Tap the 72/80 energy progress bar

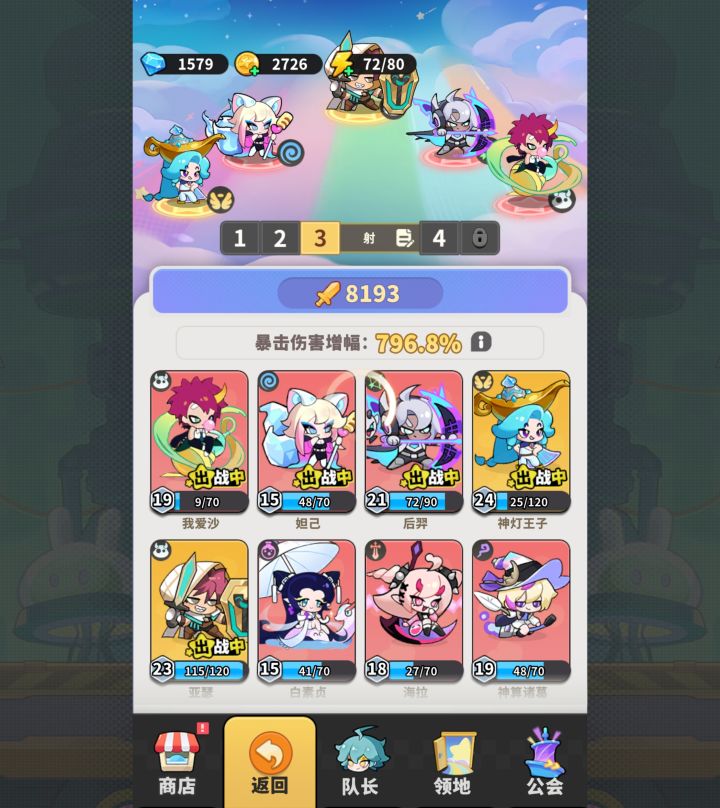coord(385,61)
